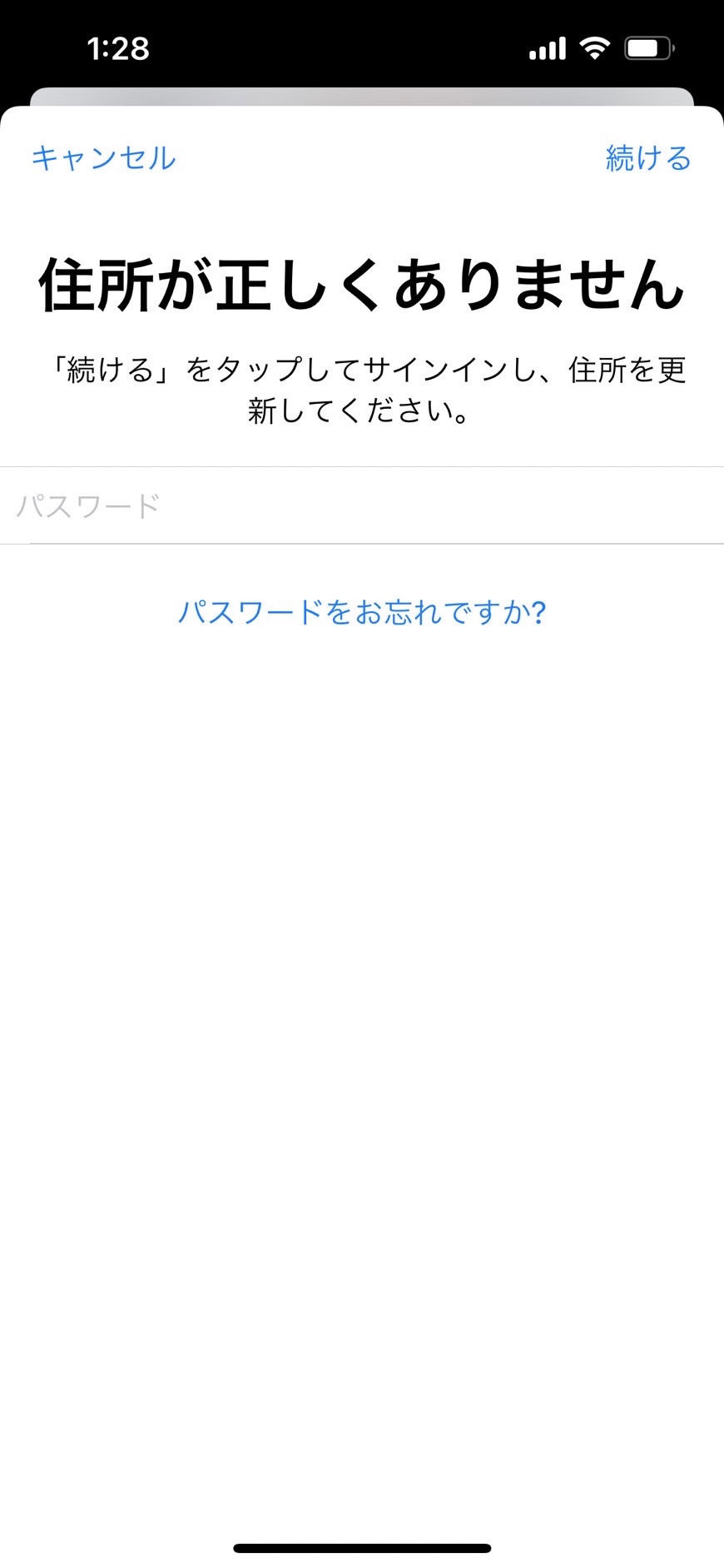The height and width of the screenshot is (1568, 724).
Task: Open the パスワードをお忘れですか? link
Action: click(x=362, y=612)
